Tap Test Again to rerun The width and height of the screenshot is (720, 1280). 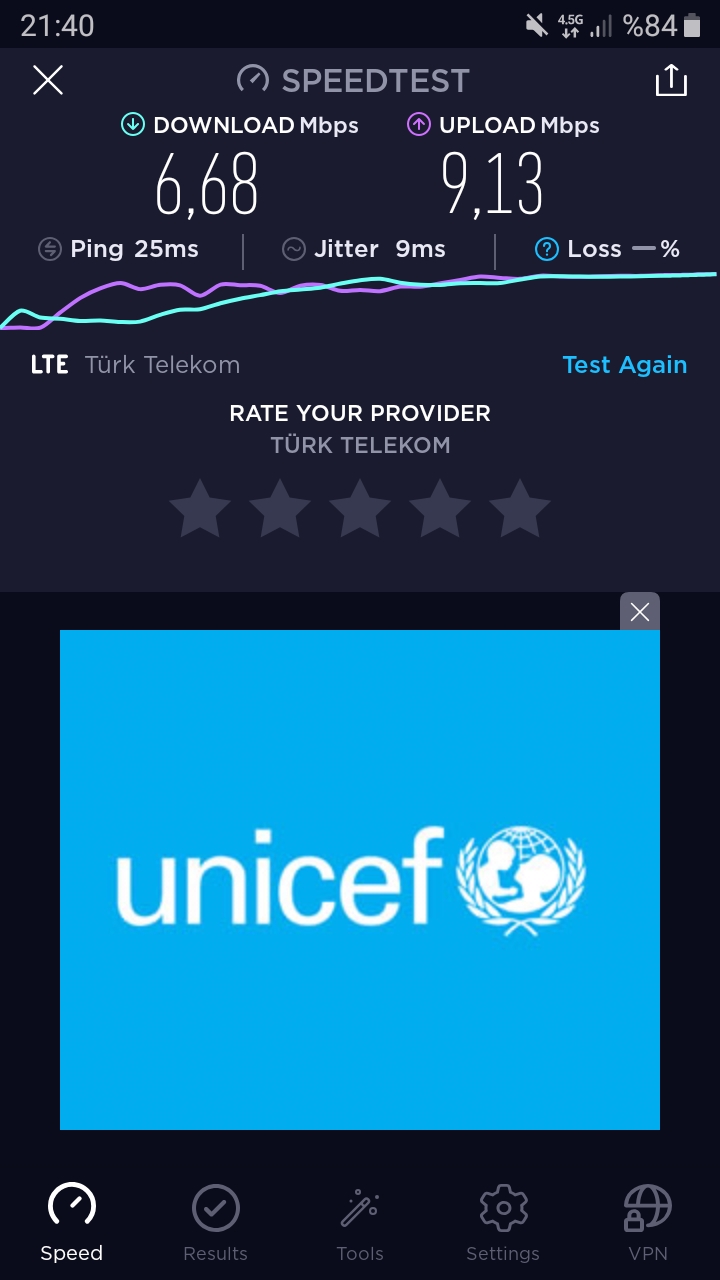[625, 365]
